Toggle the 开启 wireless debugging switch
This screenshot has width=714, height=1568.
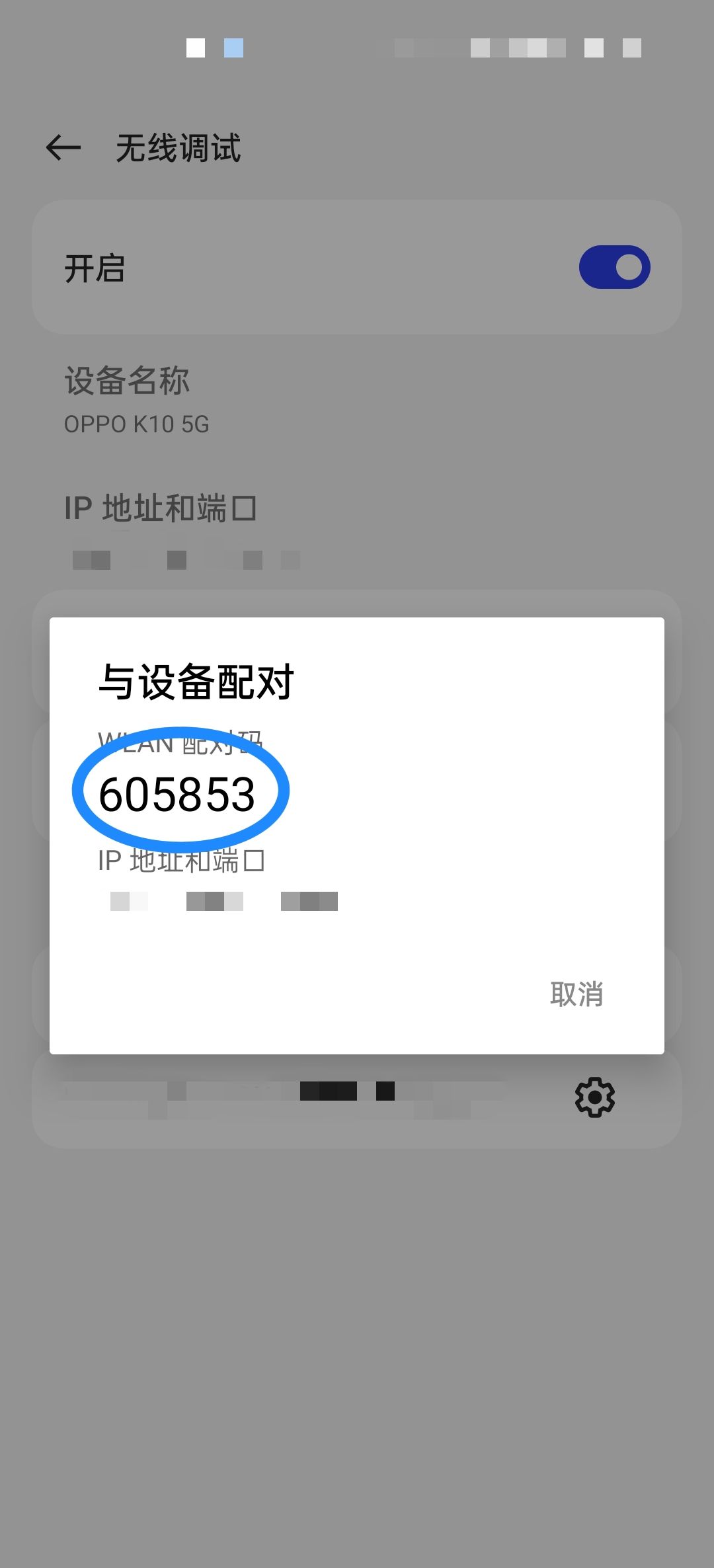pyautogui.click(x=614, y=268)
